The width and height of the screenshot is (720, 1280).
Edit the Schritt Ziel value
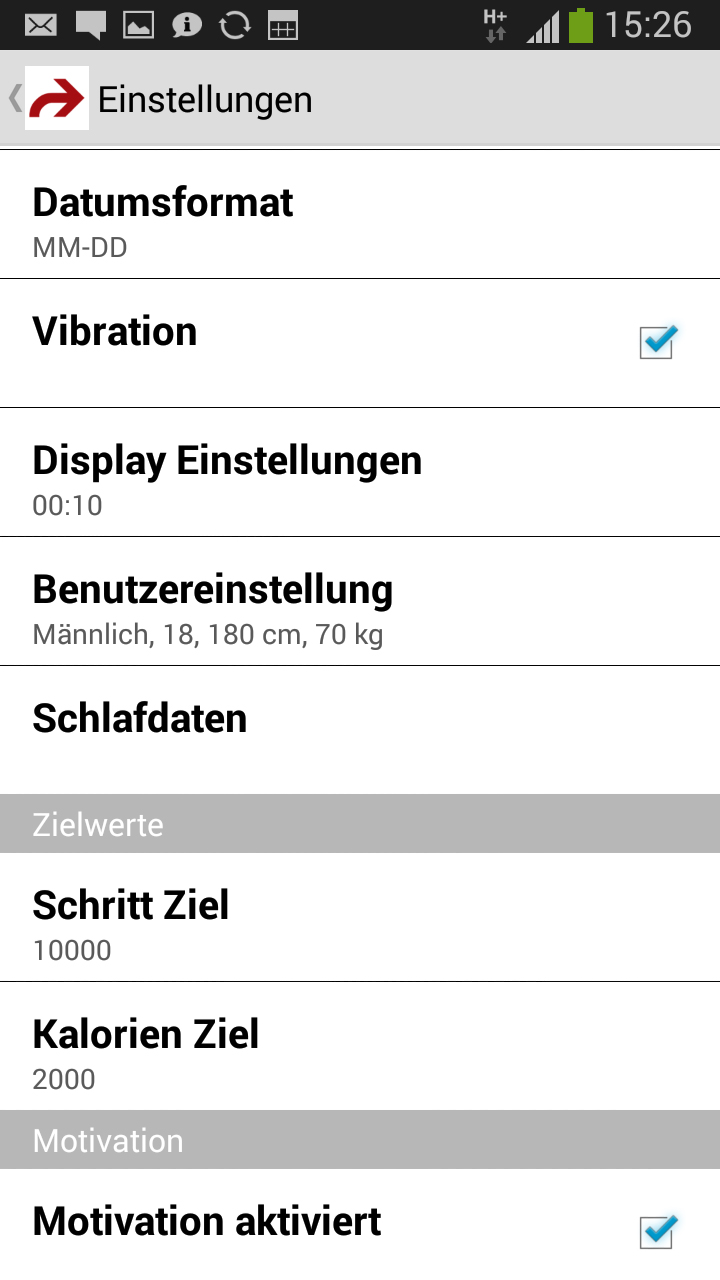(360, 920)
